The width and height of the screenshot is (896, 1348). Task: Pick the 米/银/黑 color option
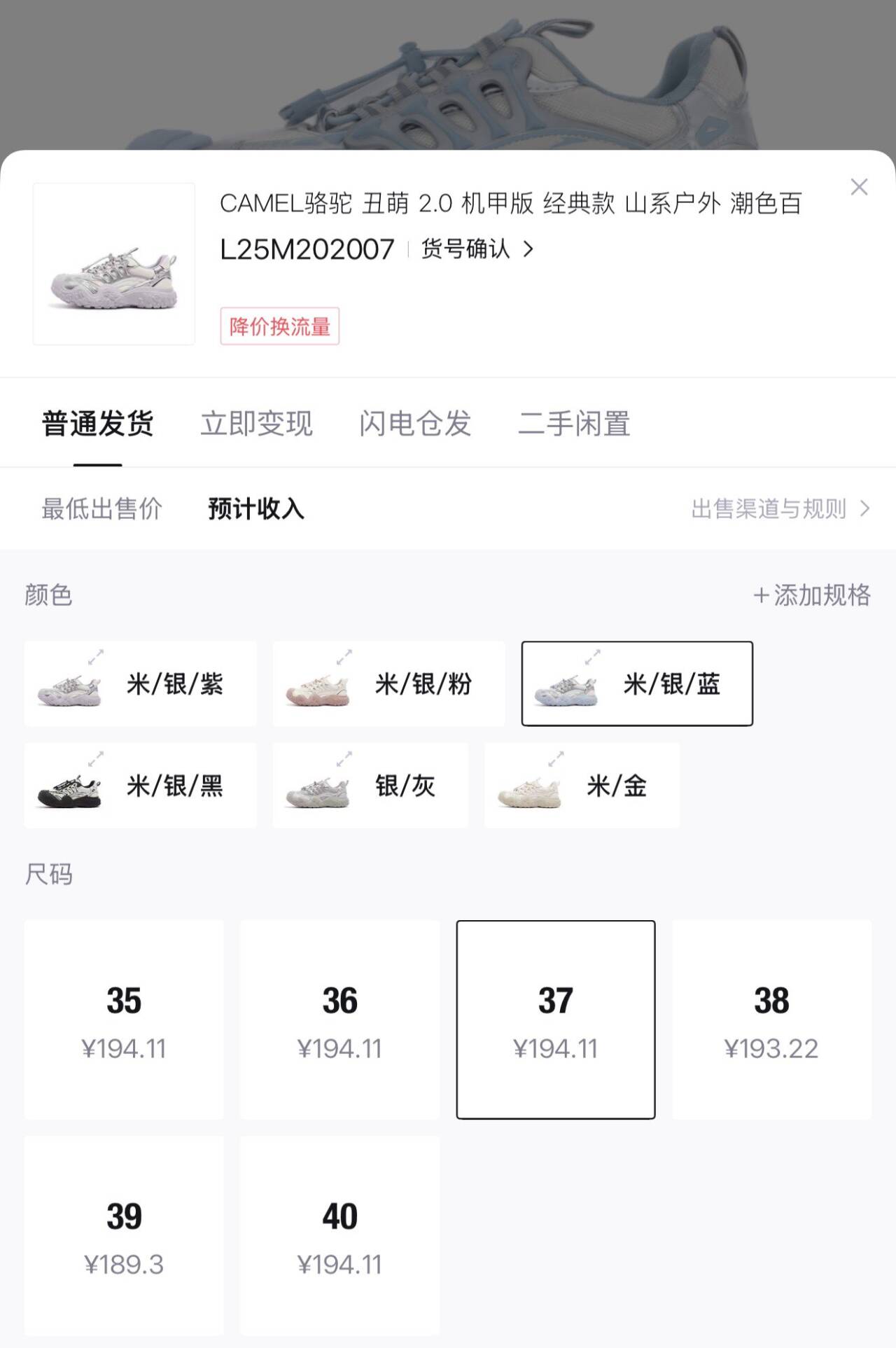(x=140, y=786)
